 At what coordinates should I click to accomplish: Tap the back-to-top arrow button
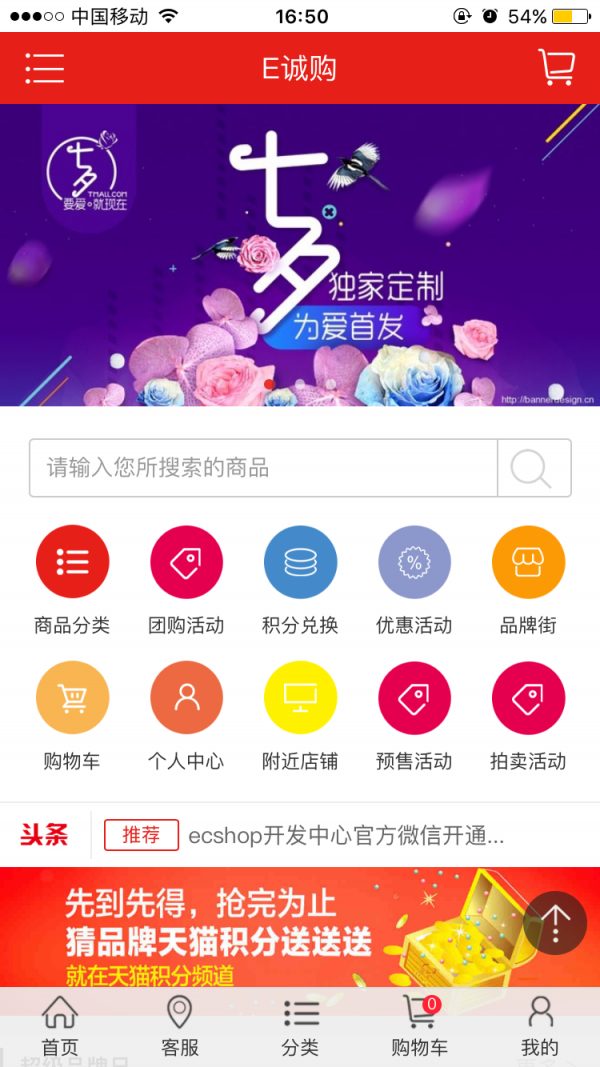click(555, 923)
